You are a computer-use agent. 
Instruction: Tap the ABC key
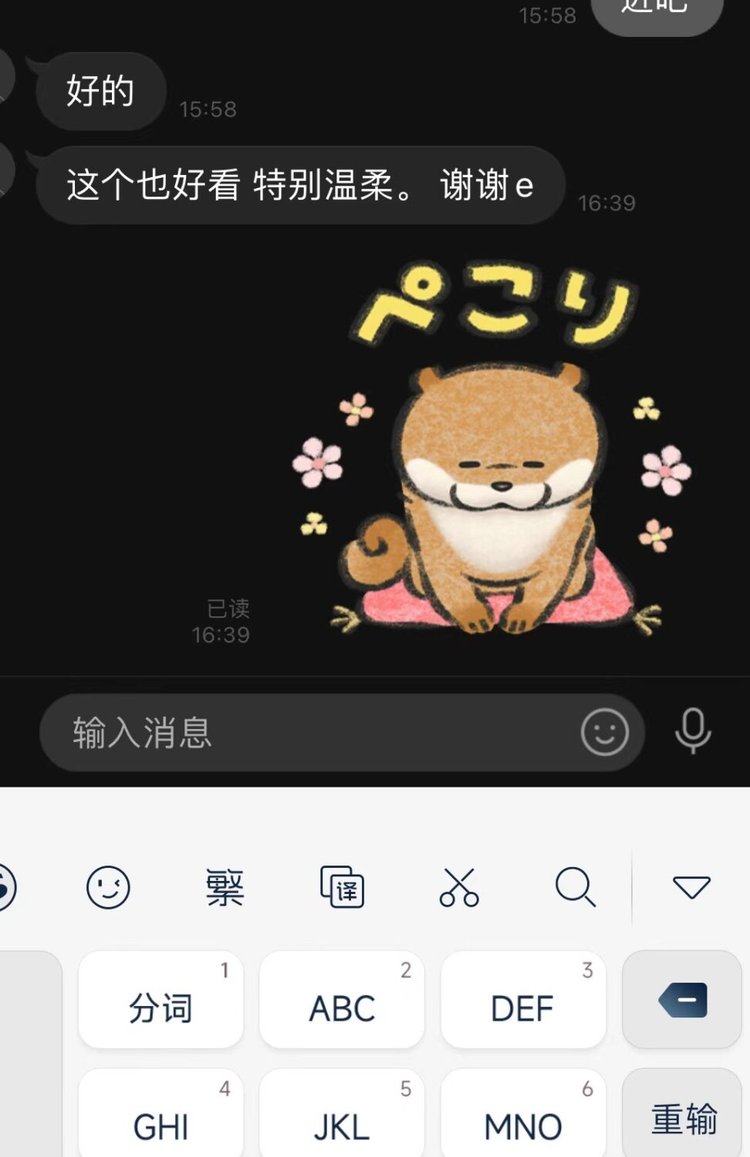[341, 1000]
